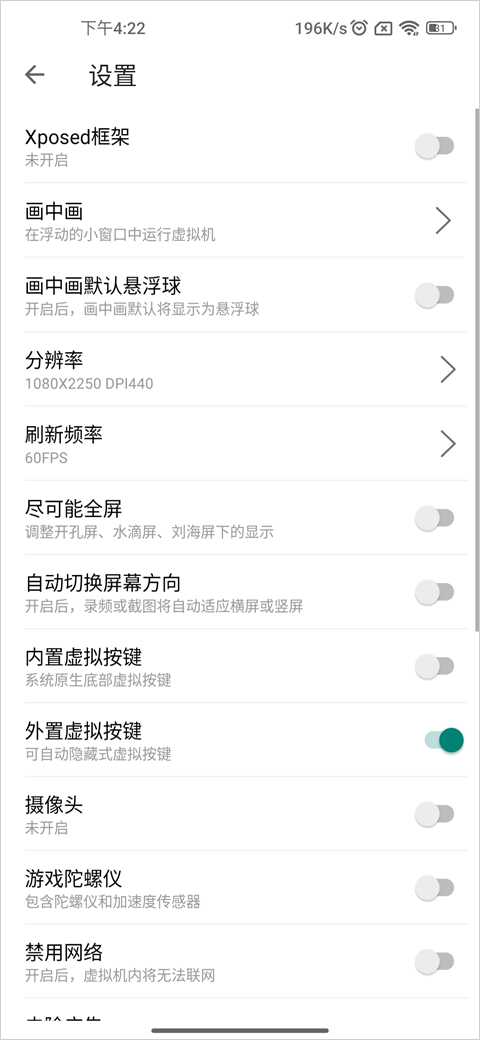Go back using the arrow icon

coord(34,75)
